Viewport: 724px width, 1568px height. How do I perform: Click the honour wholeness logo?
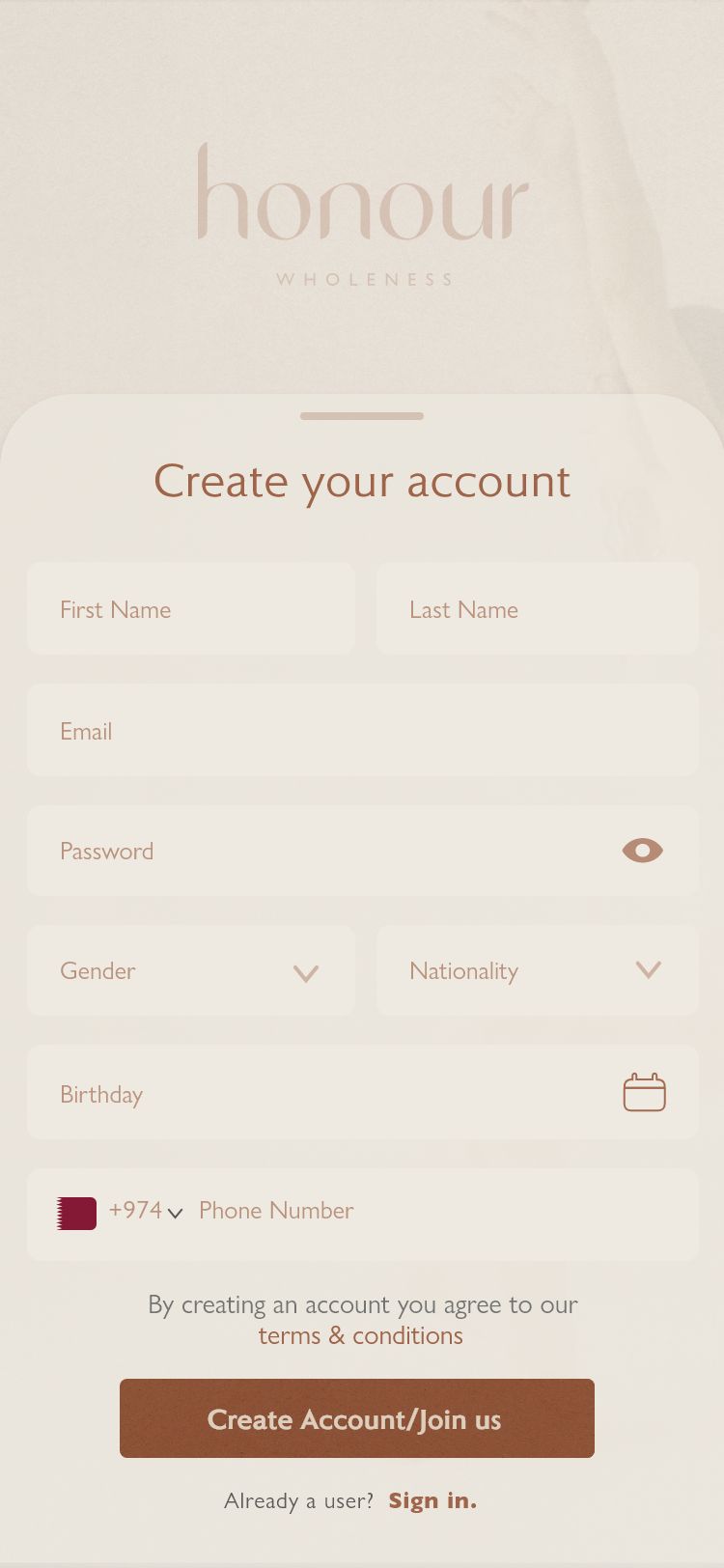pyautogui.click(x=362, y=208)
